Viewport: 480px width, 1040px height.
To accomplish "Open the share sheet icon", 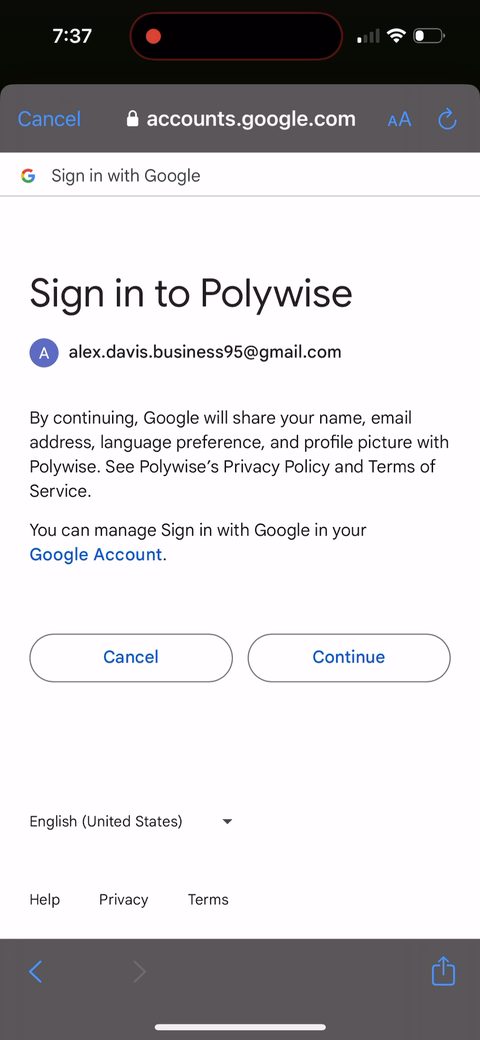I will coord(444,971).
